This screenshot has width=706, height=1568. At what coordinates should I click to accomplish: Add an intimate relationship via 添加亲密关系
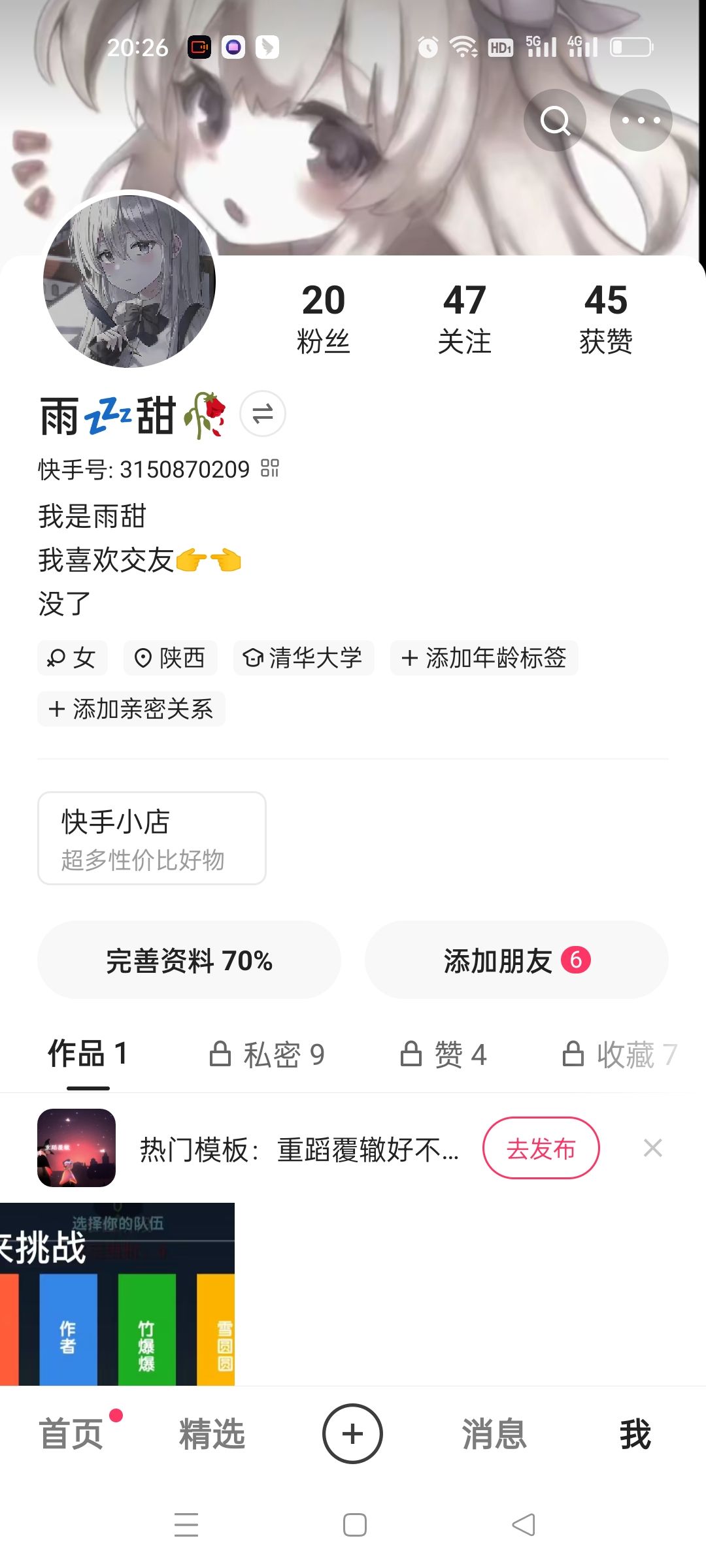(131, 709)
